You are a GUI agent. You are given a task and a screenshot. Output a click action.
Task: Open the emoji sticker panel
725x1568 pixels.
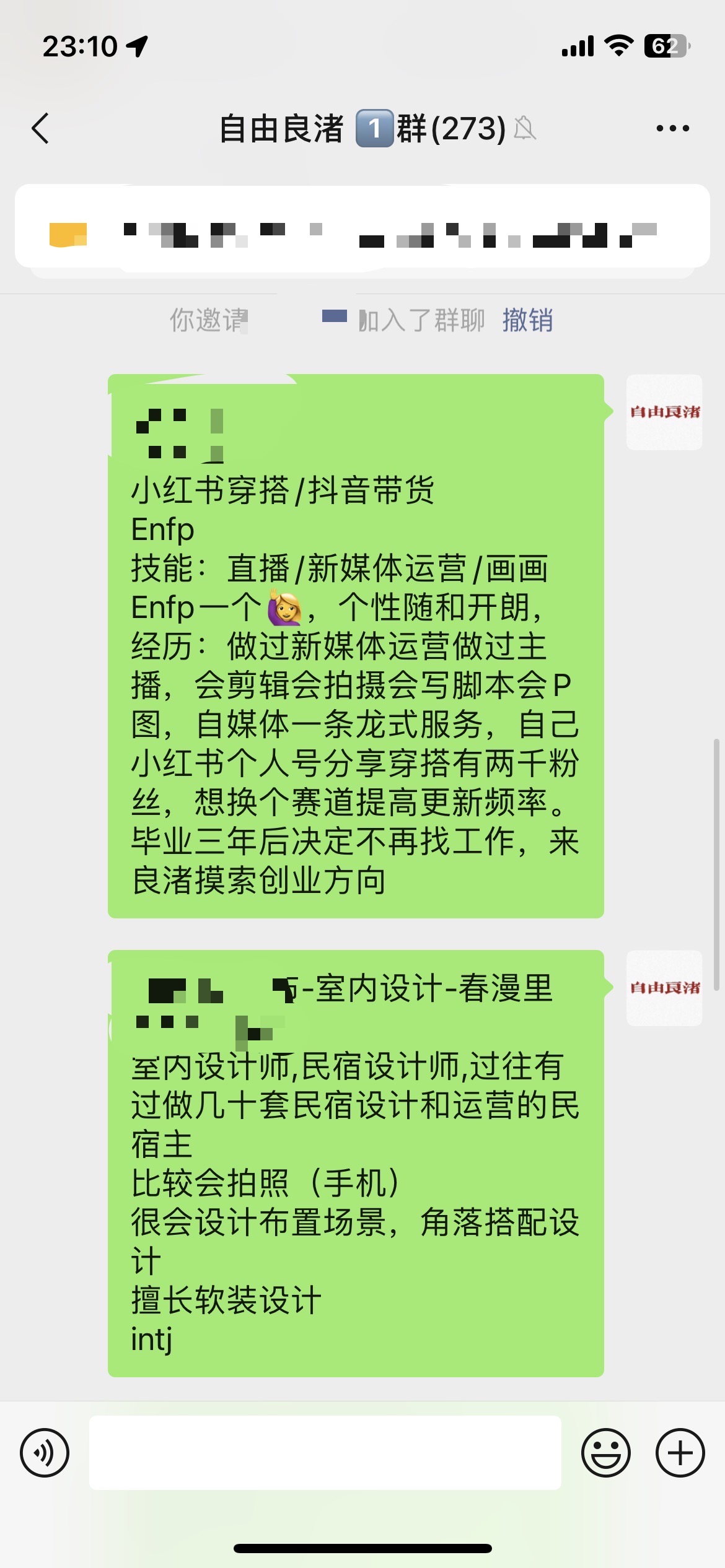605,1452
